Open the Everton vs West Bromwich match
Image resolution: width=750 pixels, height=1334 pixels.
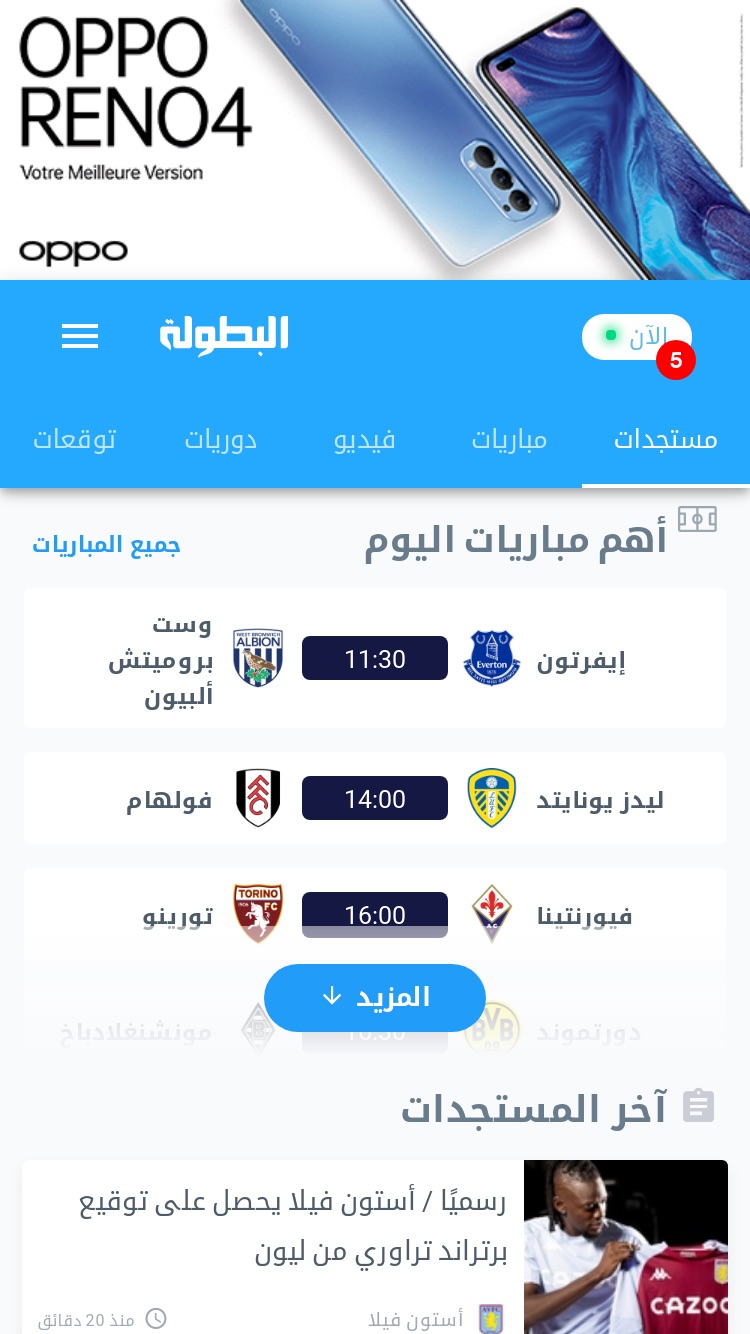tap(375, 658)
